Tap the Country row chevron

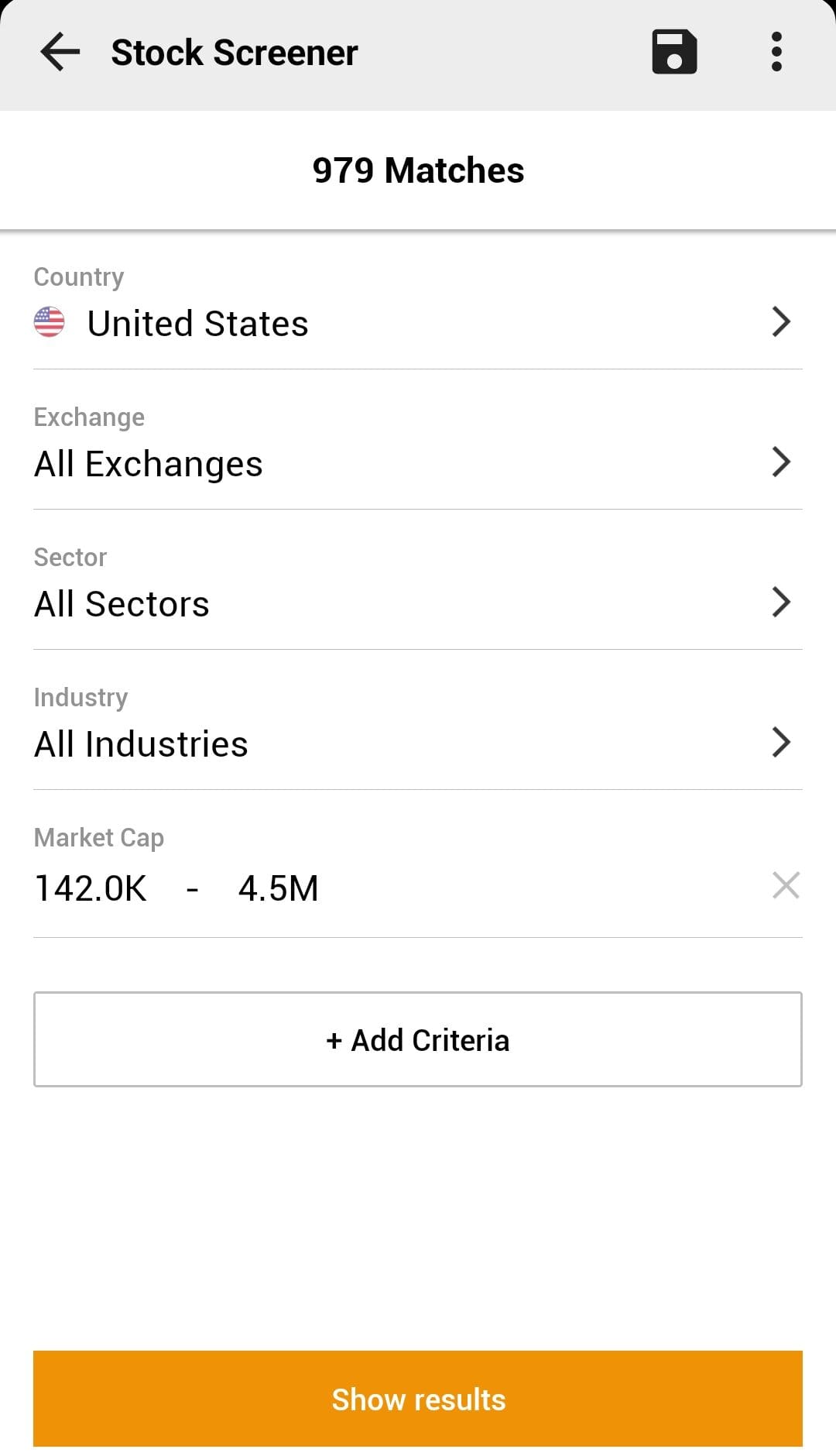tap(781, 322)
